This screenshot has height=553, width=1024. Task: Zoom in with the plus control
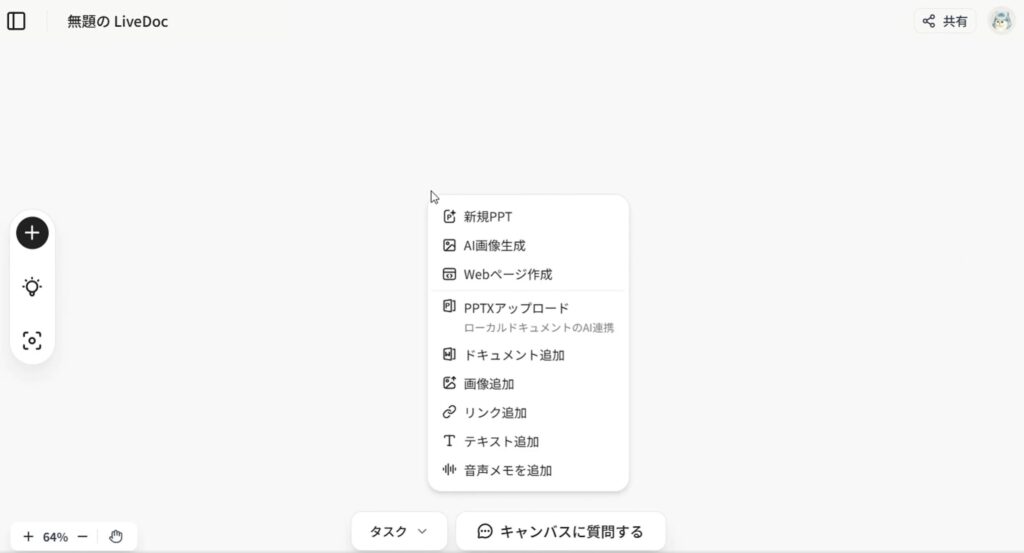point(28,537)
